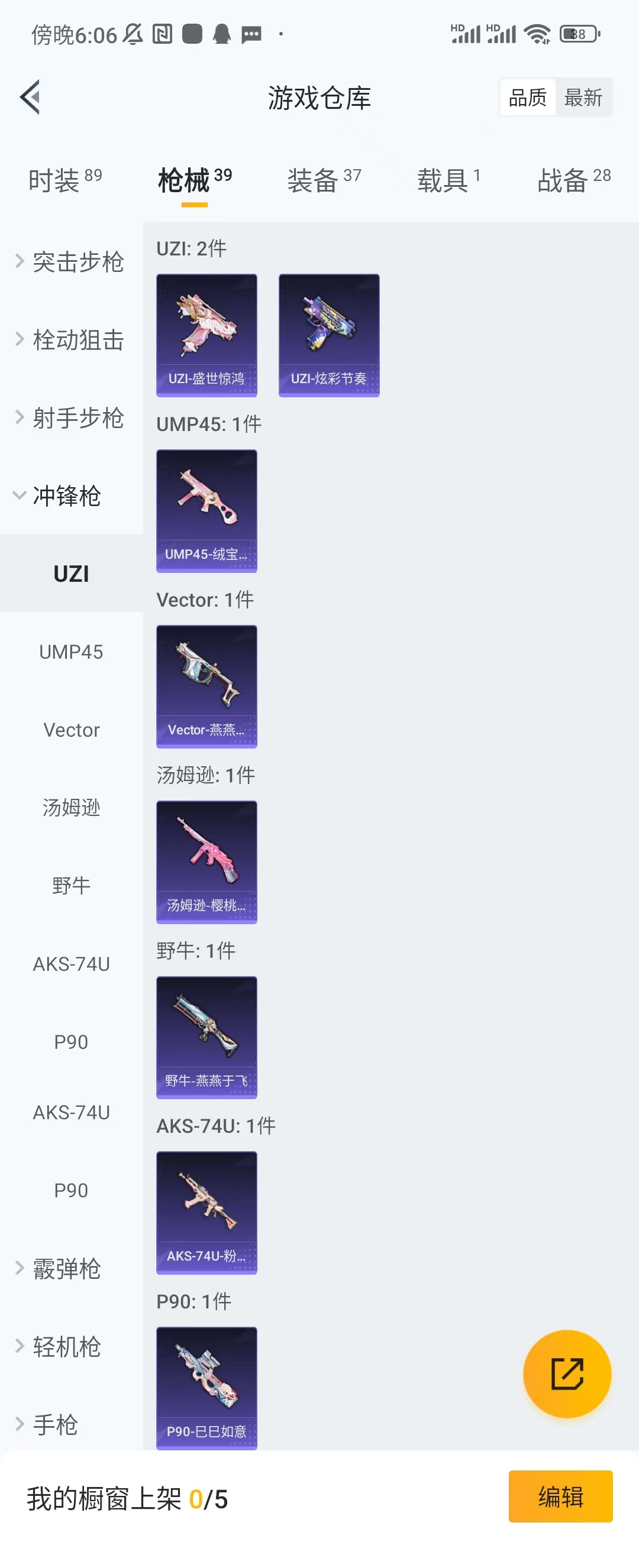639x1568 pixels.
Task: Open the P90-巳巳如意 skin
Action: click(206, 1388)
